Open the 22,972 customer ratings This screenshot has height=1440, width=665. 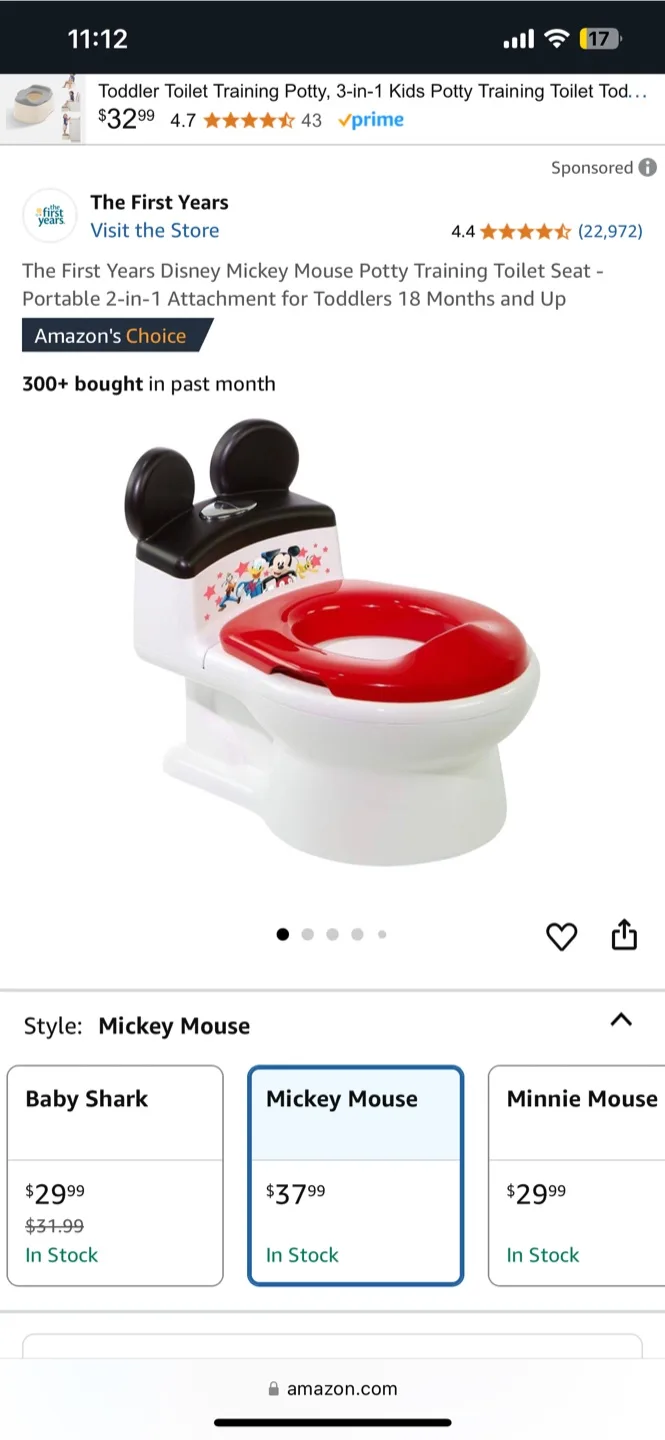coord(609,232)
